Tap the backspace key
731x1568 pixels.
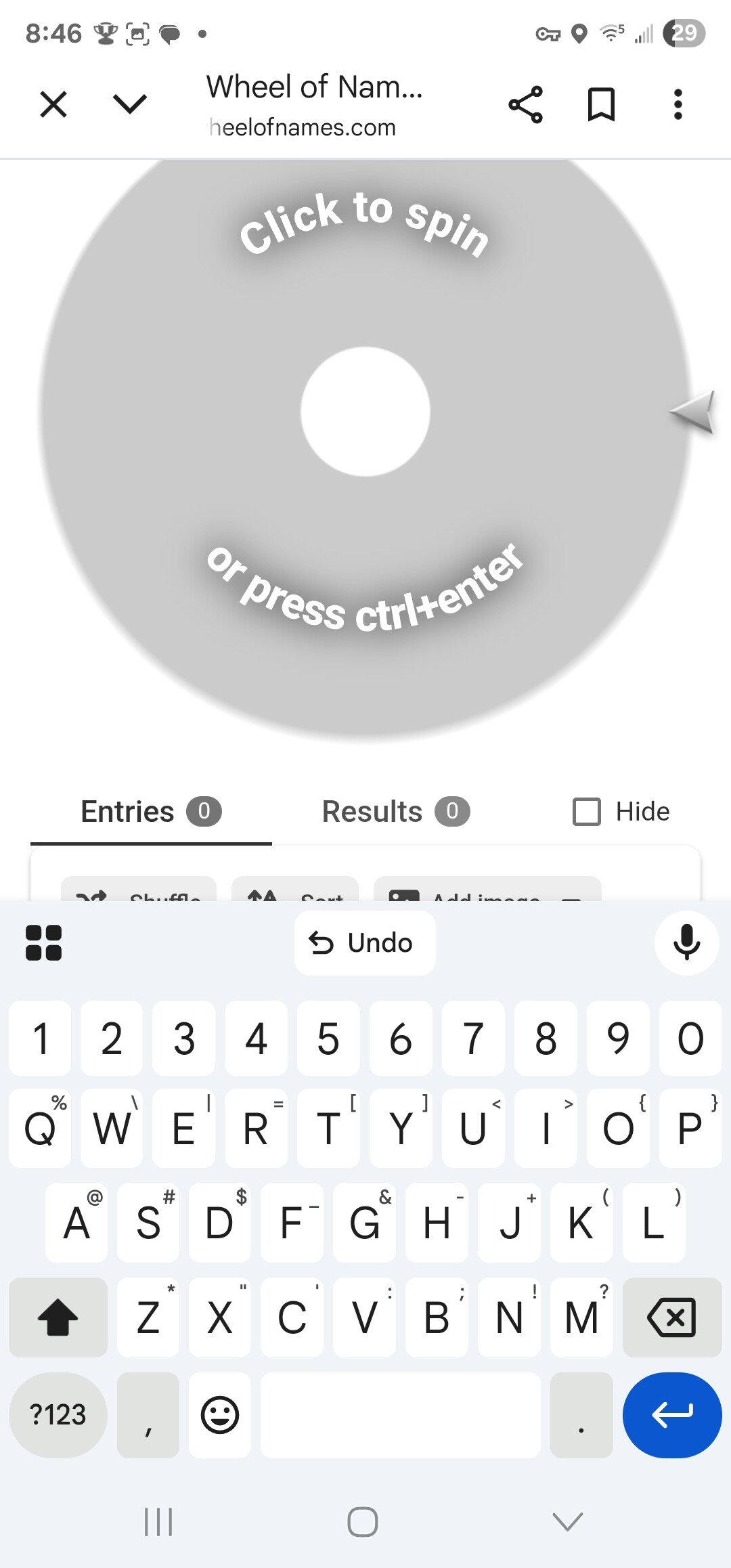click(671, 1317)
